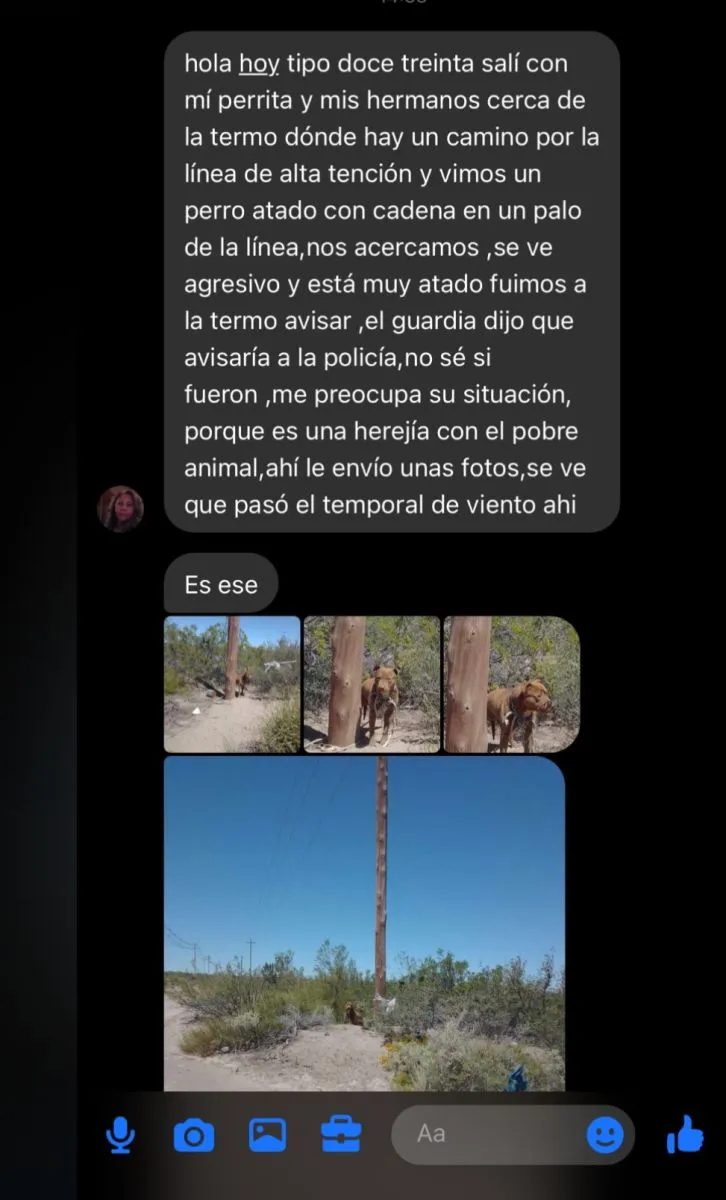Focus the Aa message input field

coord(490,1134)
